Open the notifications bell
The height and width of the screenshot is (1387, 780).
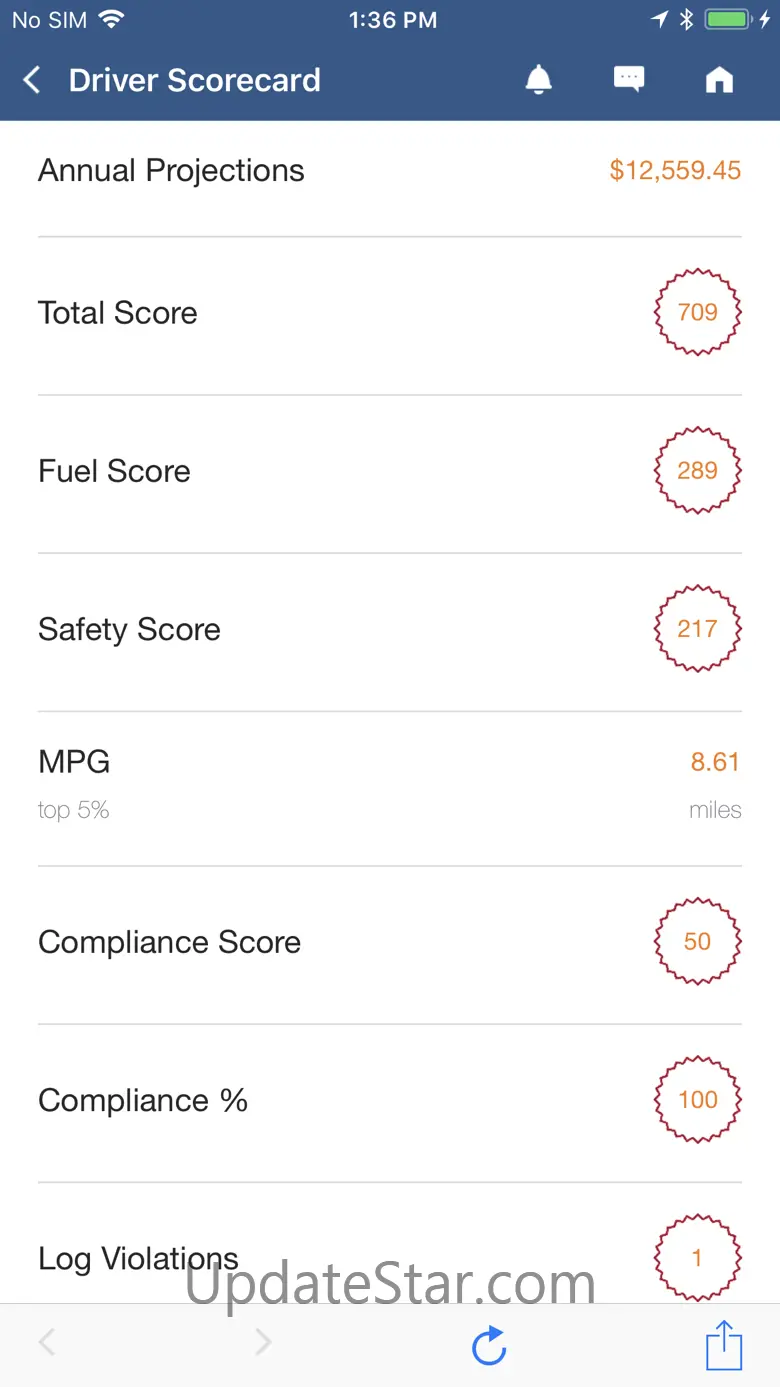point(539,80)
